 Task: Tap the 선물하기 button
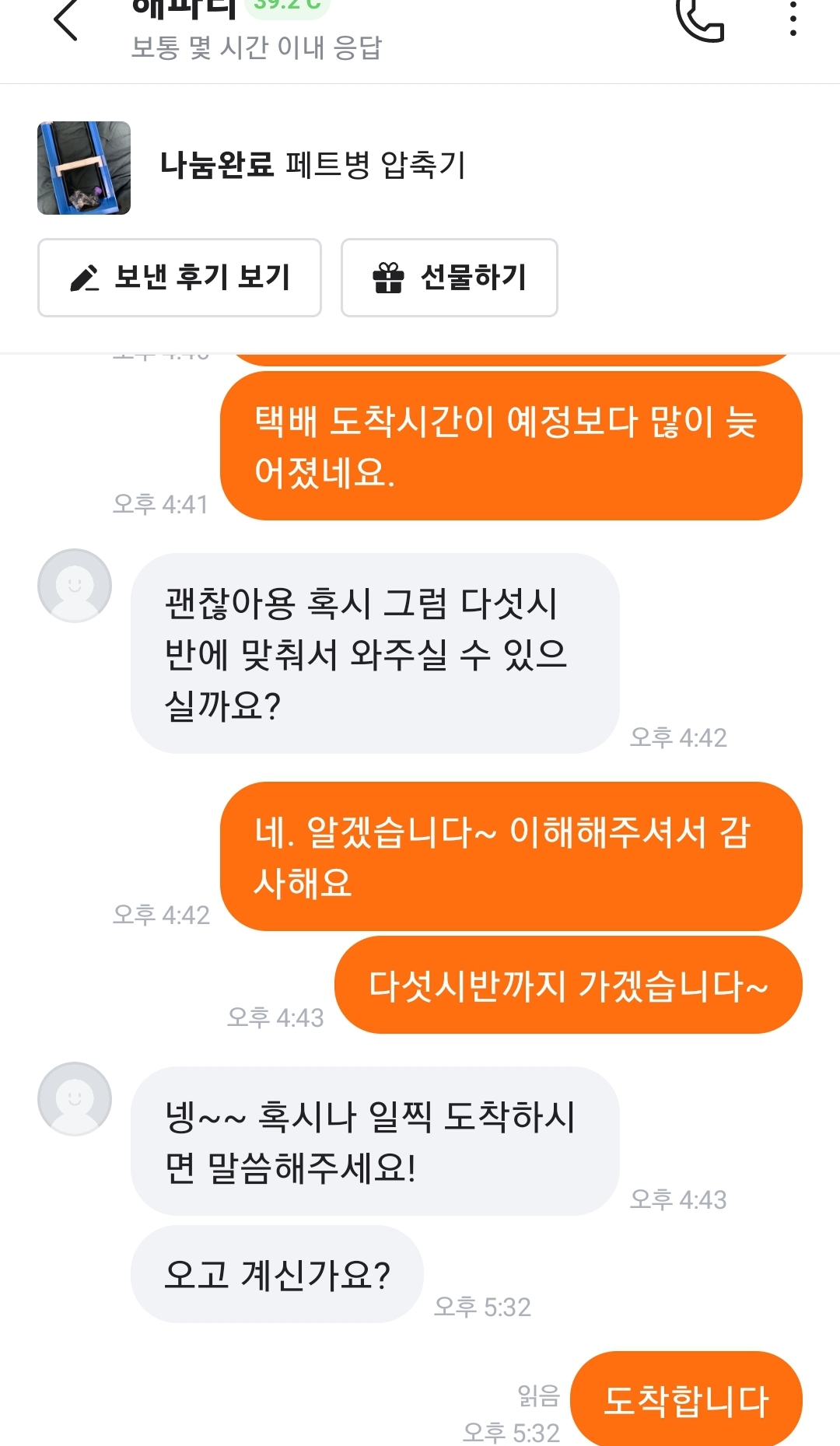pyautogui.click(x=450, y=278)
